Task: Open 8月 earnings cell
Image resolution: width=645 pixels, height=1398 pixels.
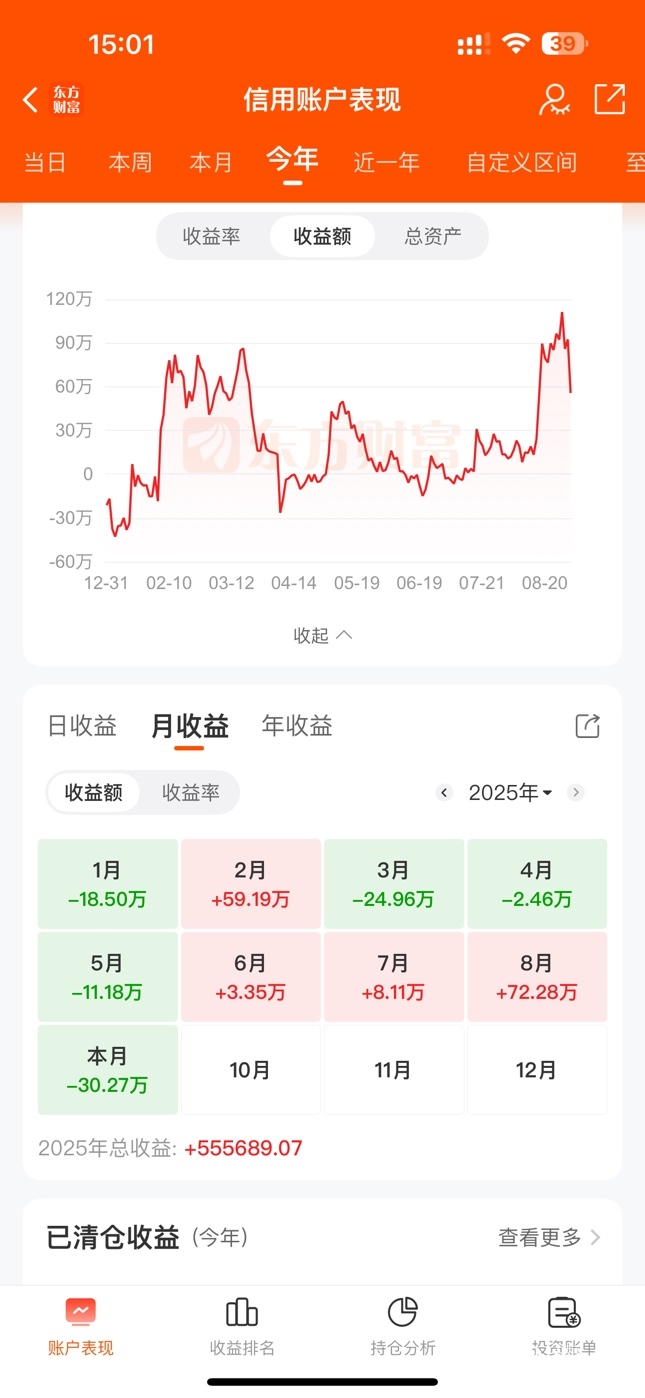Action: (536, 977)
